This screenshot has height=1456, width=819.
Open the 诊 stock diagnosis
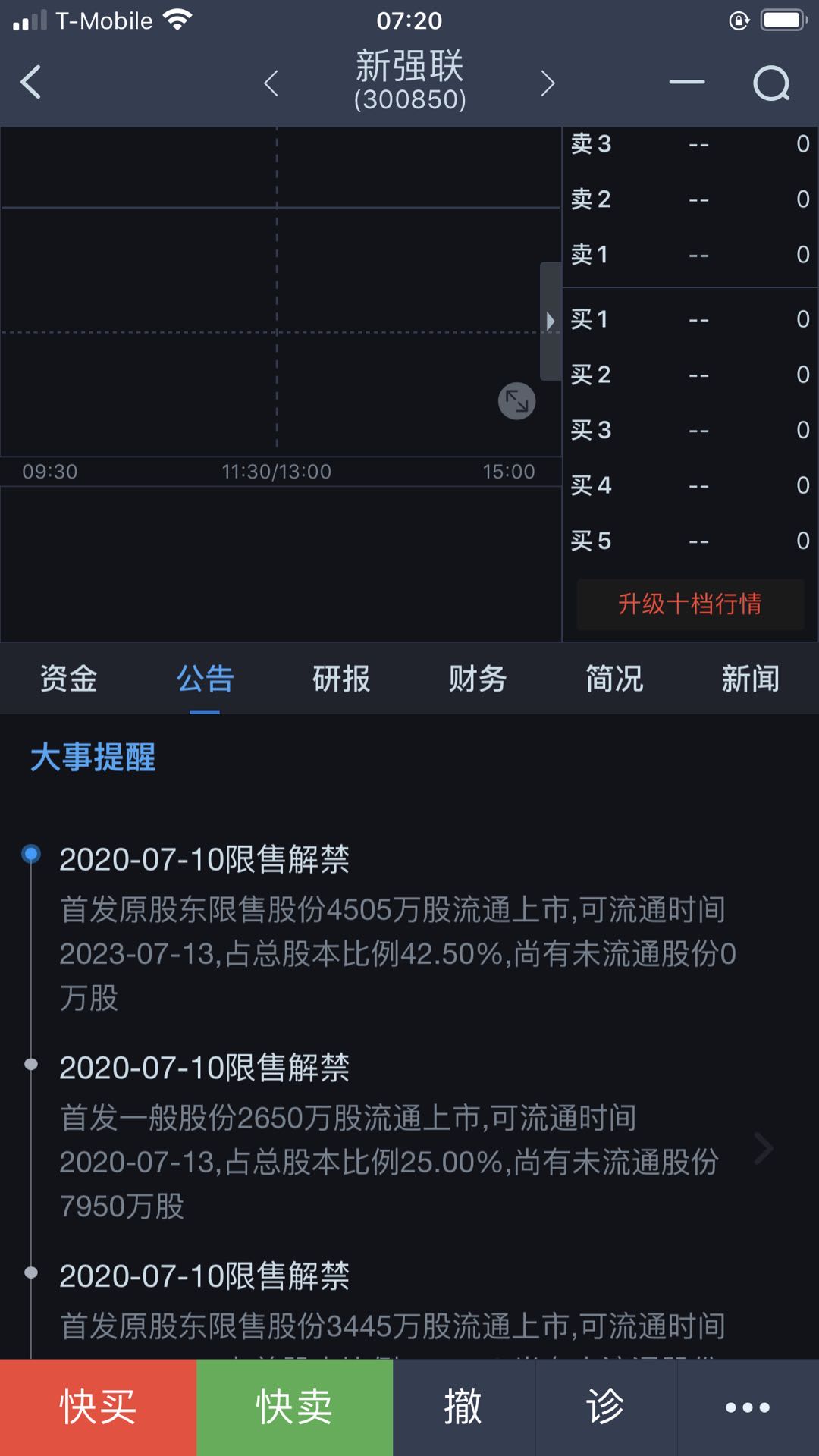(x=605, y=1407)
